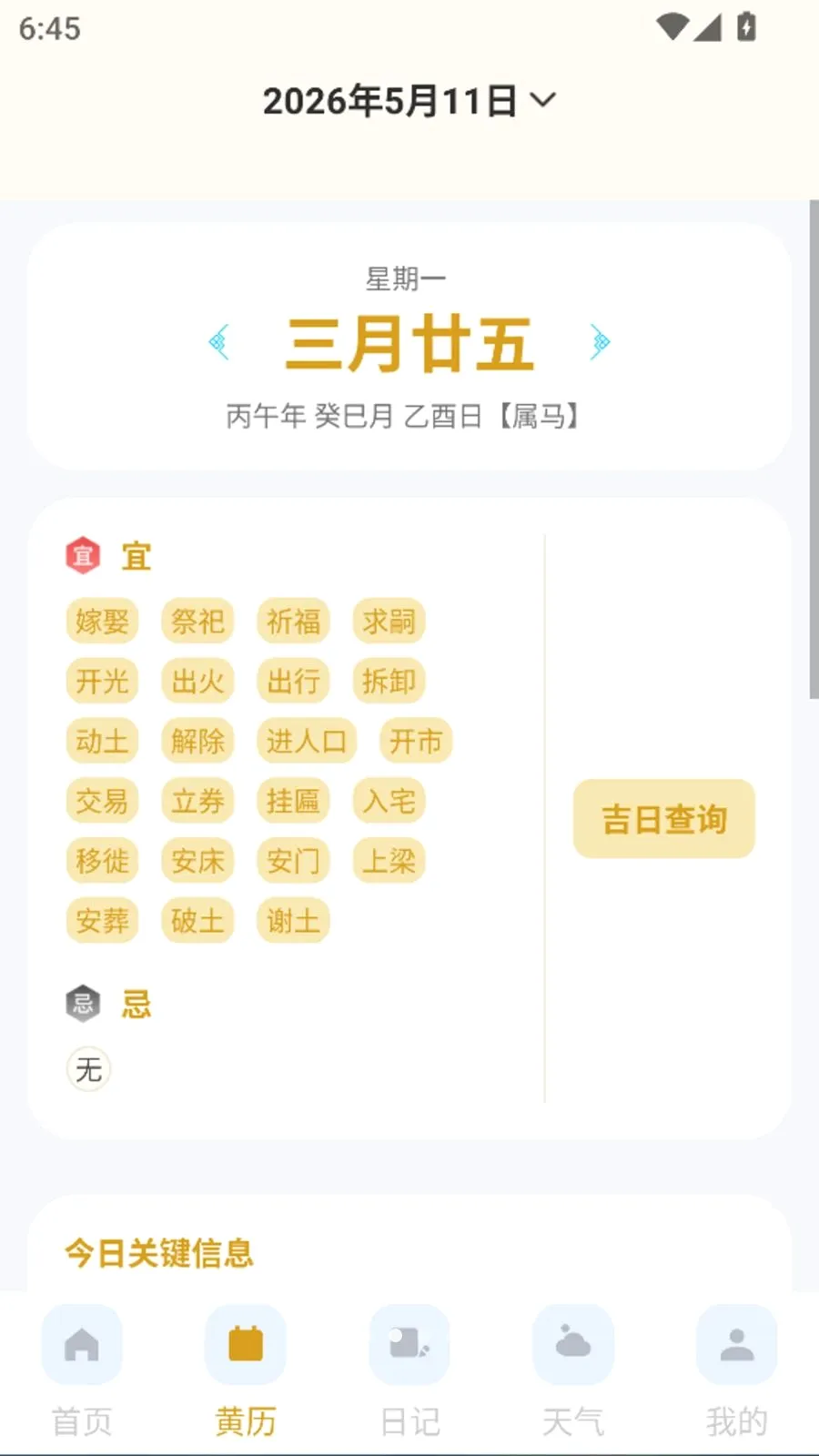This screenshot has width=819, height=1456.
Task: Select the 开市 chip
Action: click(416, 742)
